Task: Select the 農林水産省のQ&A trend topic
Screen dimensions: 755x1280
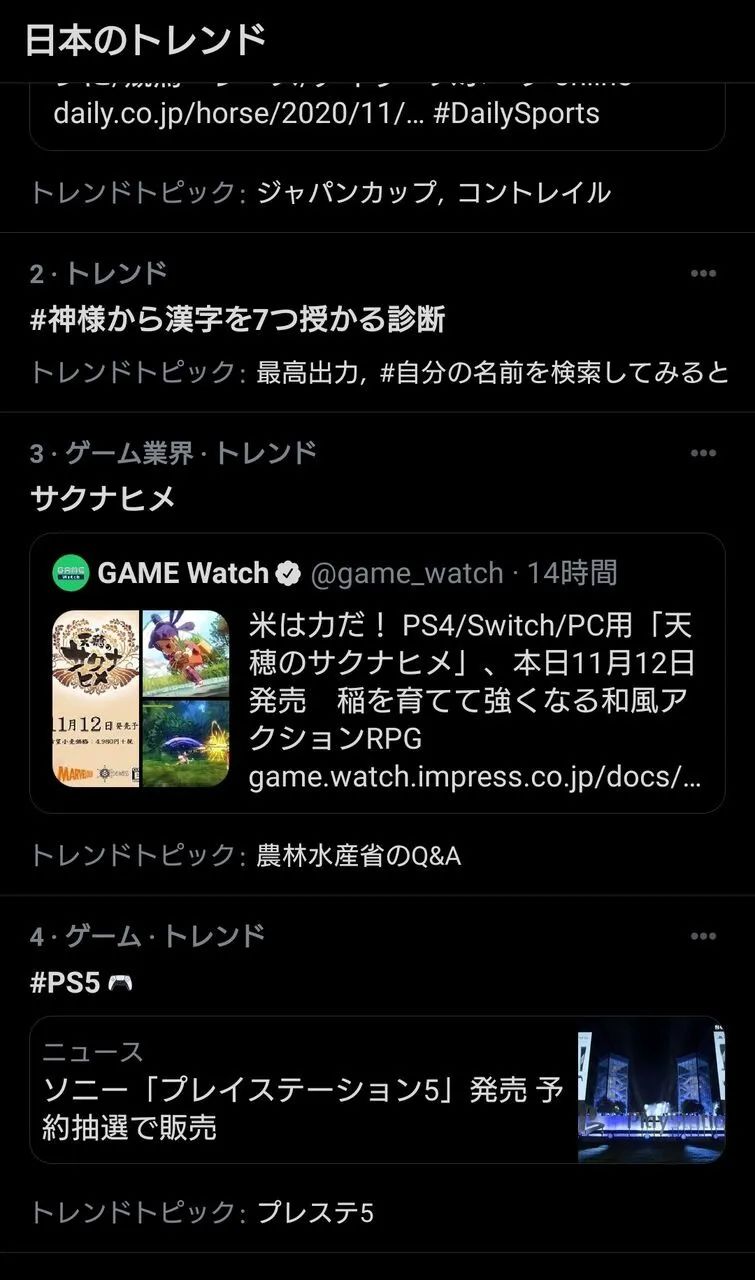Action: click(x=359, y=856)
